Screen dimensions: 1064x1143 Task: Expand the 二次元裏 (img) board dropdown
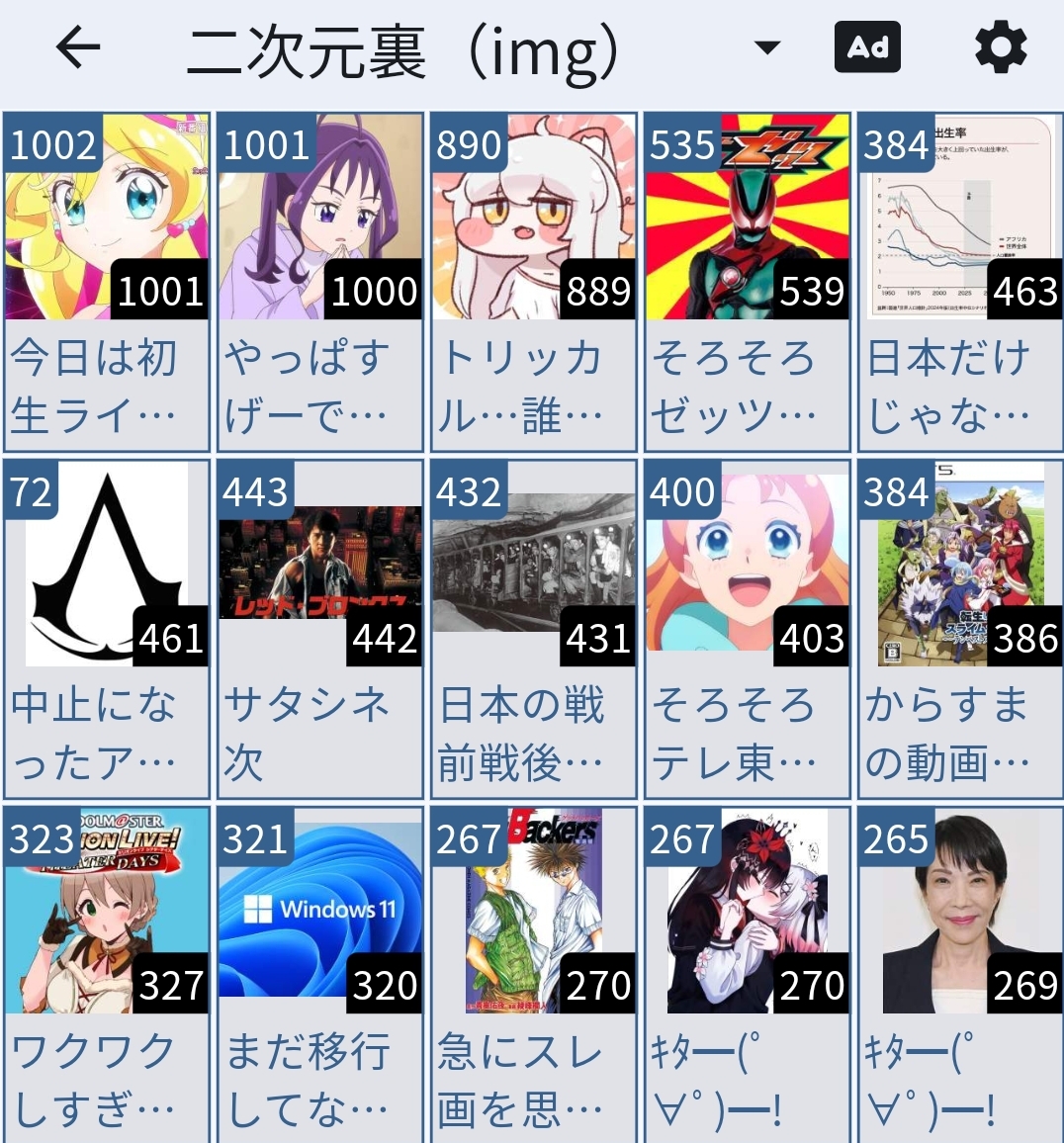pos(766,47)
